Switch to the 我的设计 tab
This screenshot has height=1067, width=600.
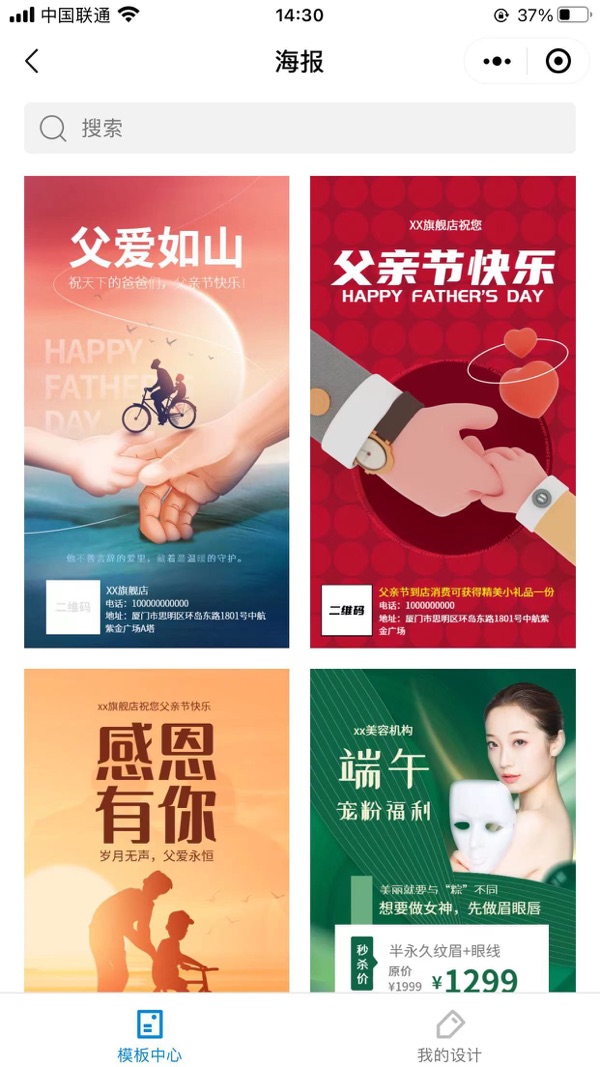[x=450, y=1036]
